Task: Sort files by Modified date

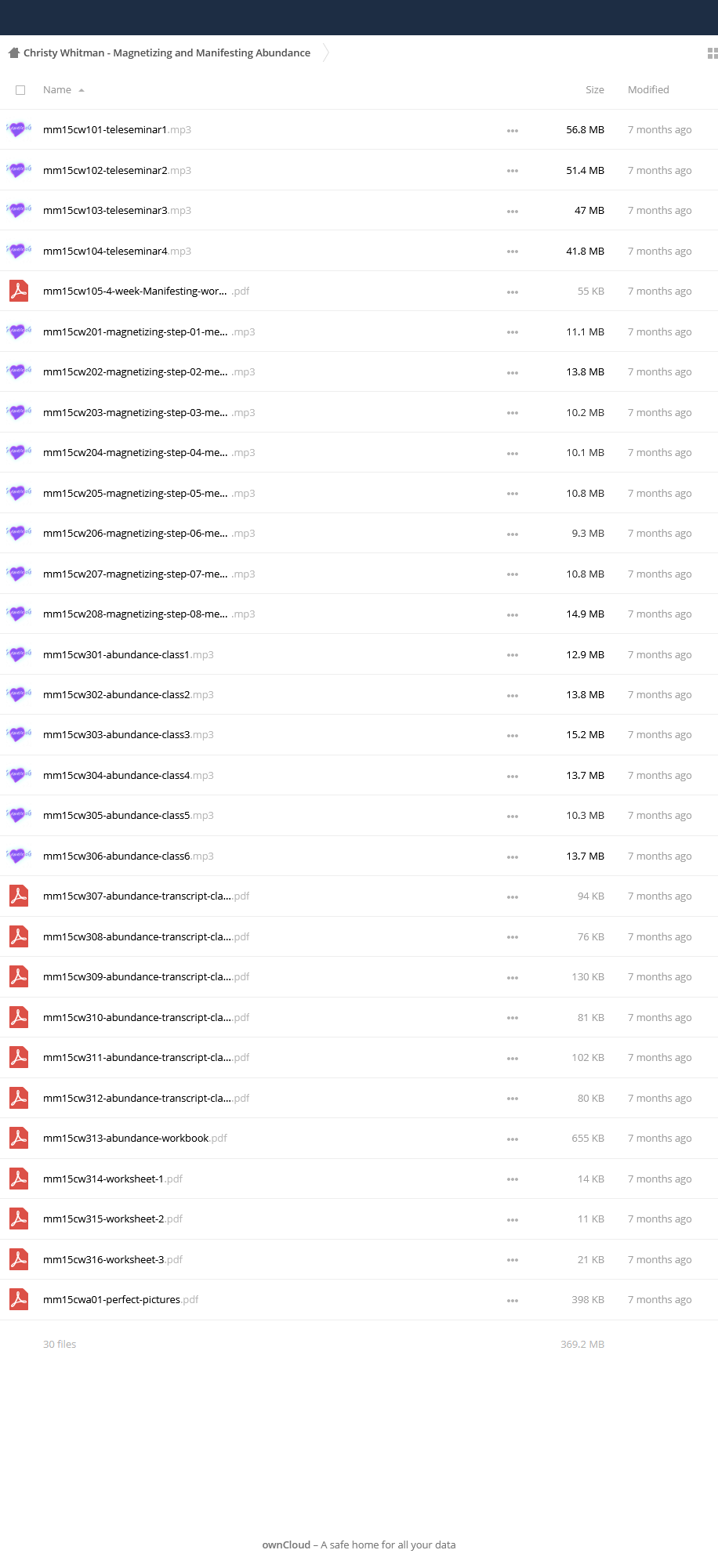Action: tap(648, 90)
